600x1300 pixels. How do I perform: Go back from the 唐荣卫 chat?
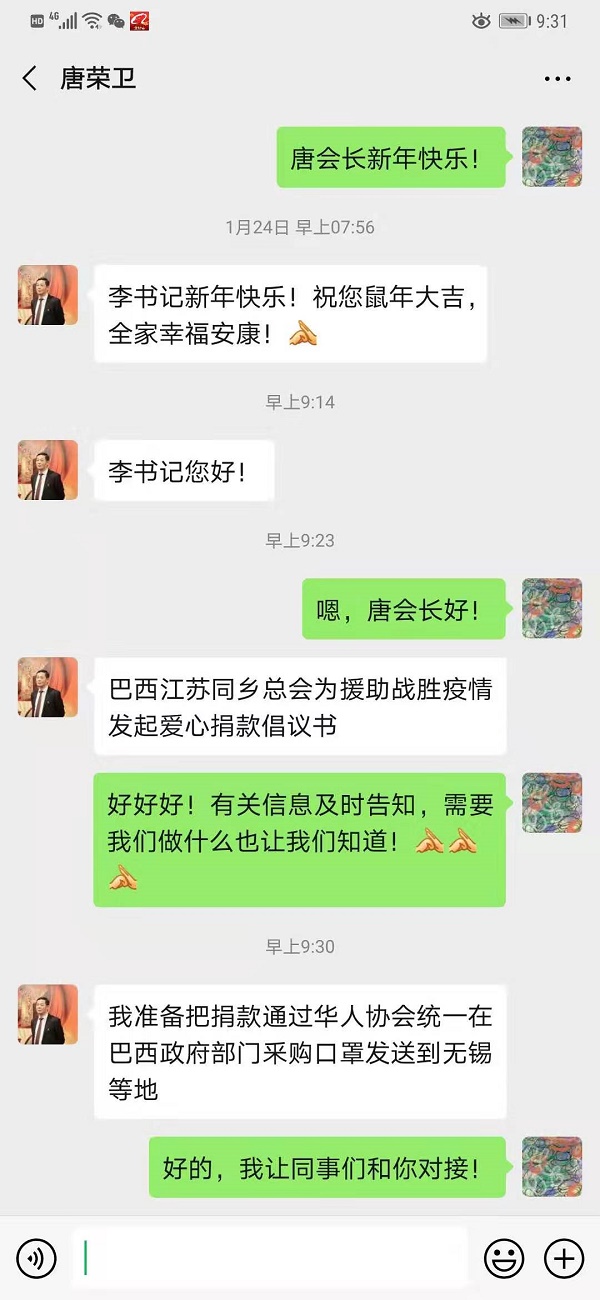point(30,79)
